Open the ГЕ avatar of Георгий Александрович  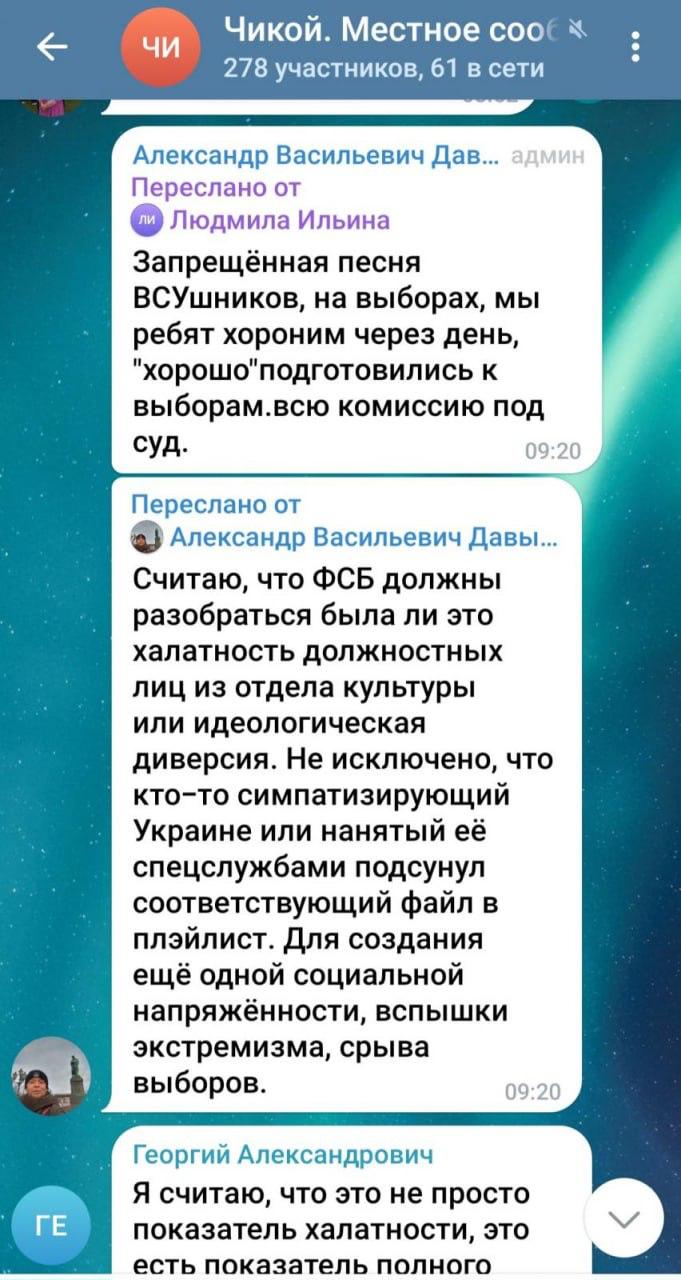point(50,1228)
